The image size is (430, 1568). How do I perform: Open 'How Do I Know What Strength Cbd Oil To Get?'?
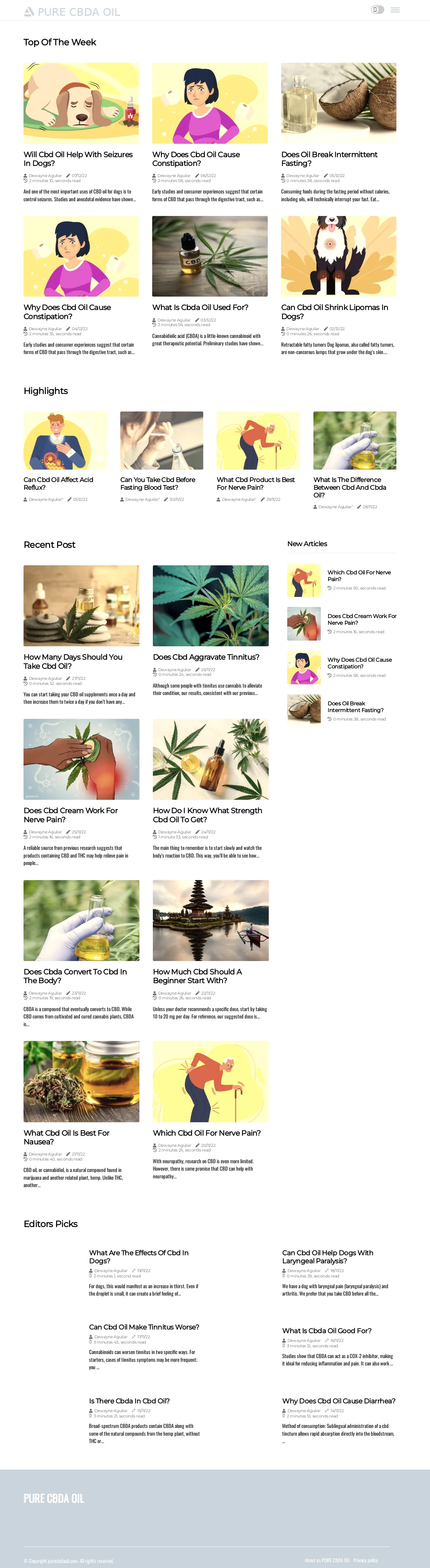point(207,815)
